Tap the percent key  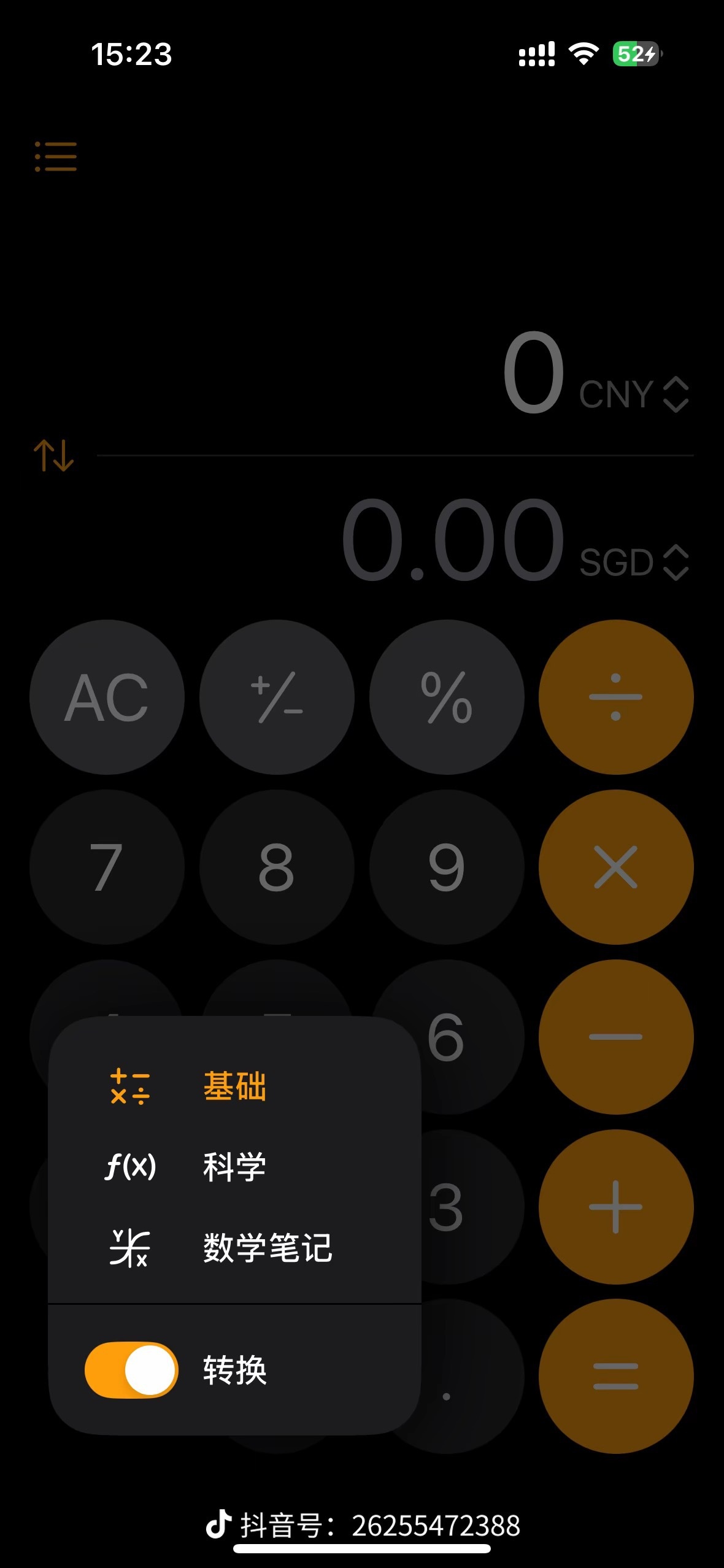(447, 697)
